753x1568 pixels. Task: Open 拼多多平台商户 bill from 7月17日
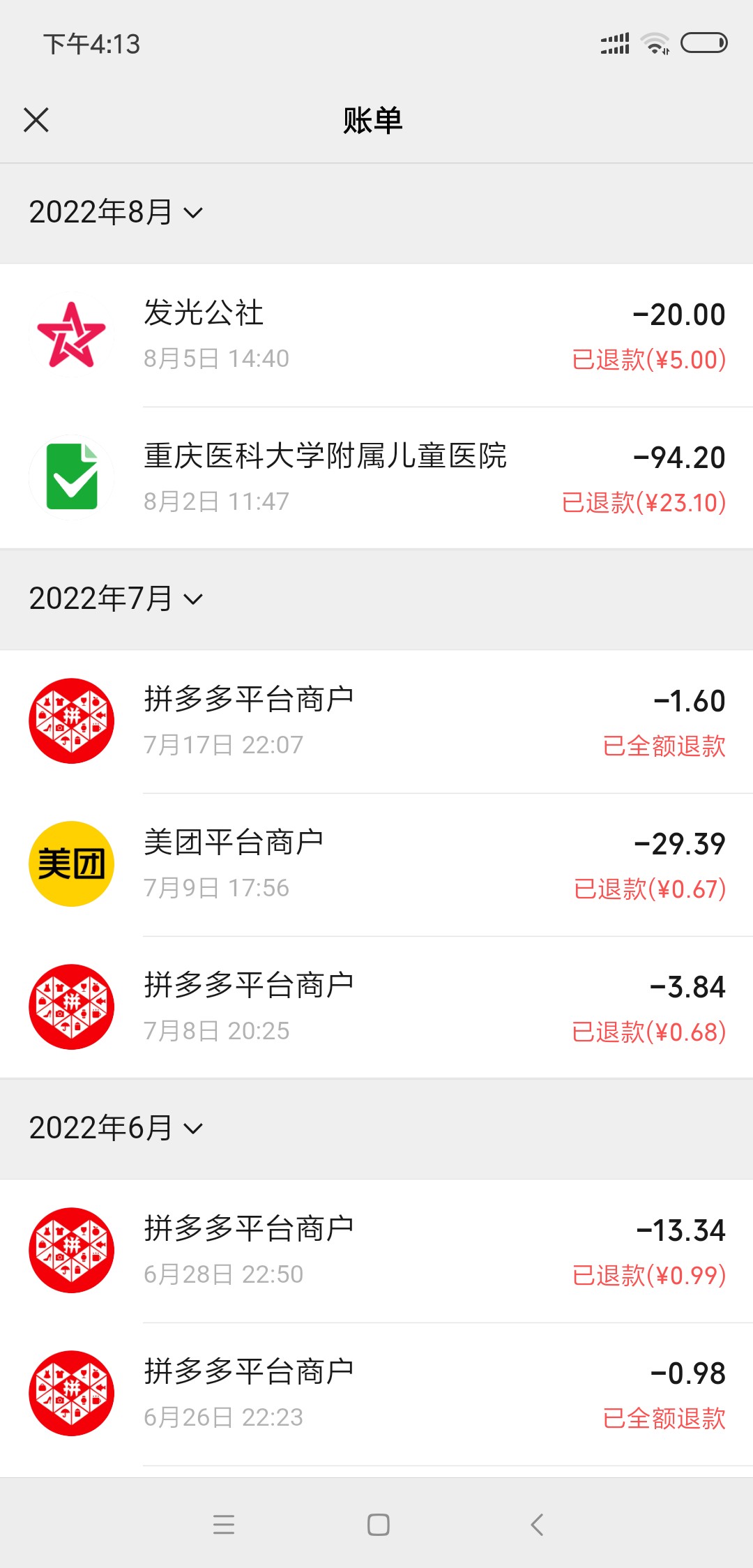376,722
